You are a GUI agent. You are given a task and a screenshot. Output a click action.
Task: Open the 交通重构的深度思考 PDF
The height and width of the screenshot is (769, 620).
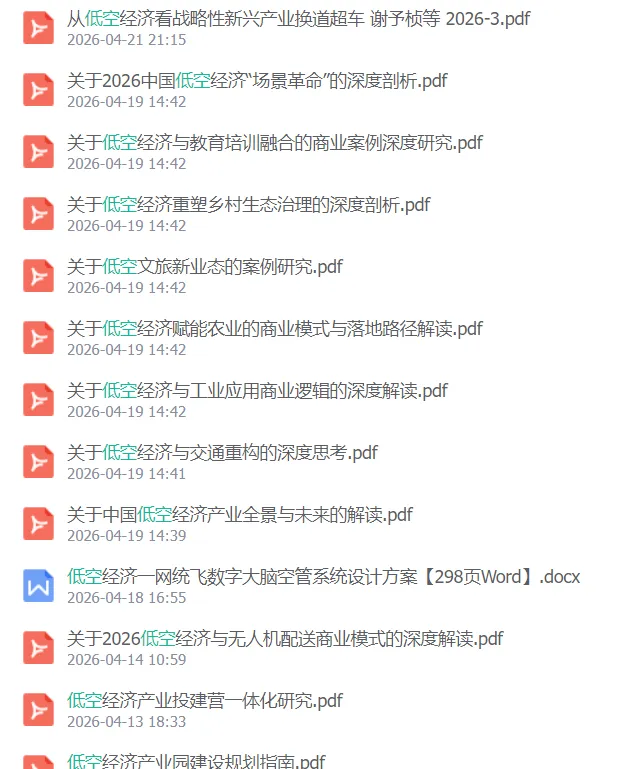point(222,453)
